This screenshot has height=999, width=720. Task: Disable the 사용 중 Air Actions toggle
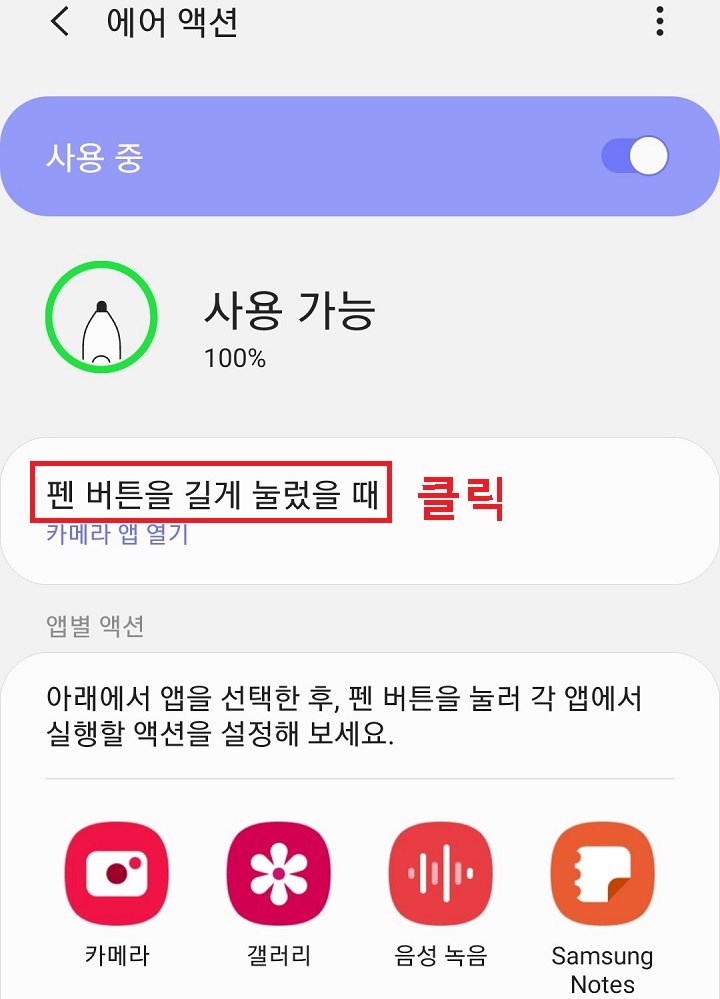[633, 156]
